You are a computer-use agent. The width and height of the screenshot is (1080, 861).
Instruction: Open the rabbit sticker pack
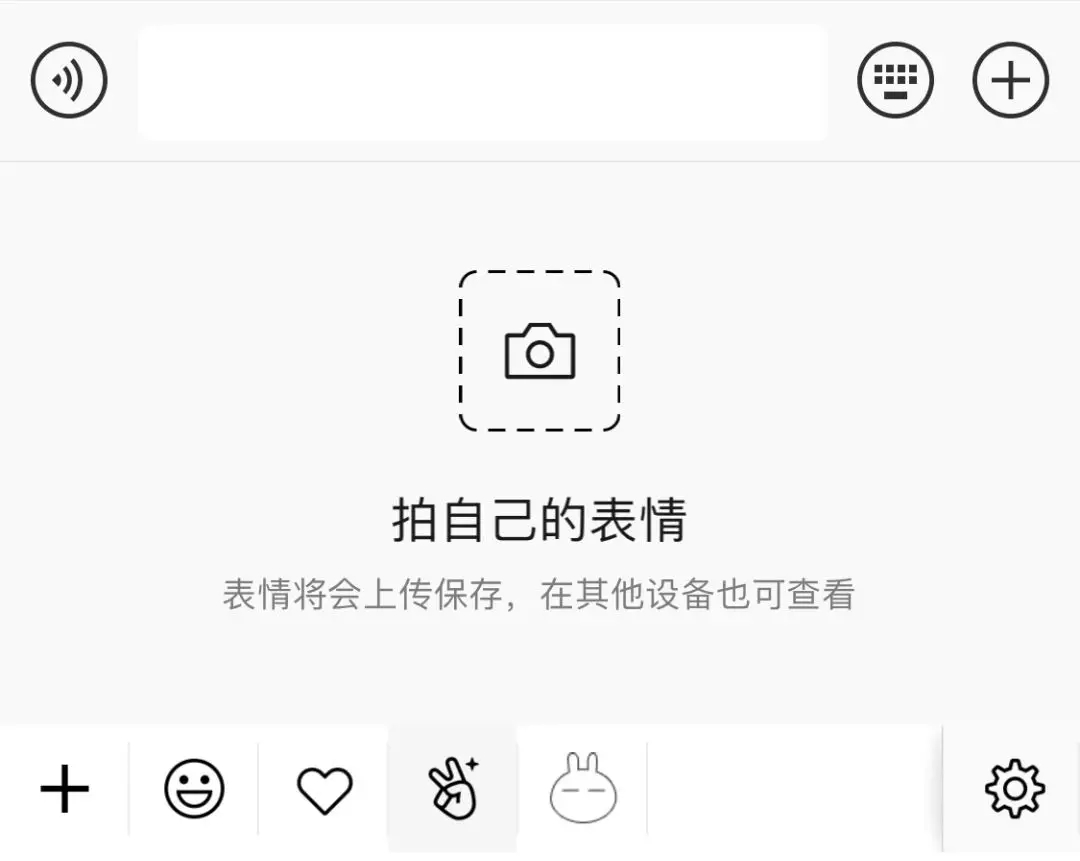[583, 789]
